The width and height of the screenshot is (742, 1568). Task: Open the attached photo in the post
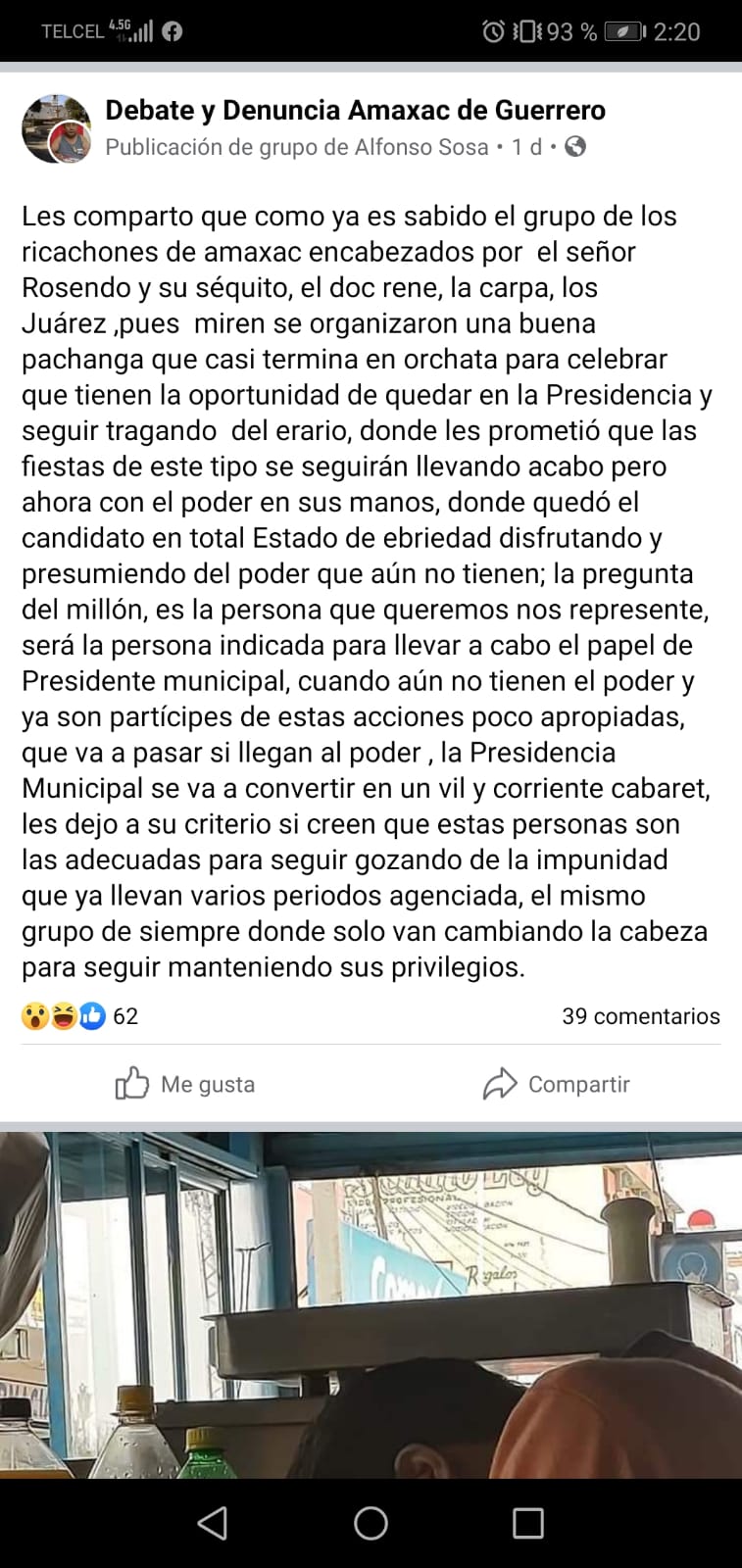point(371,1303)
